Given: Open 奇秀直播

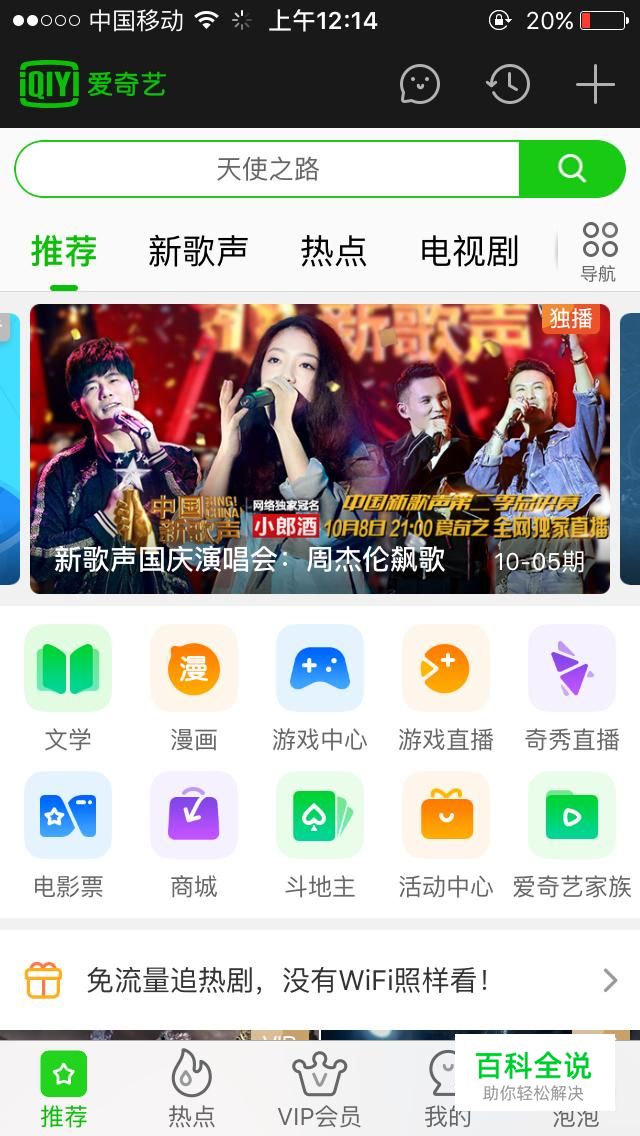Looking at the screenshot, I should coord(572,686).
